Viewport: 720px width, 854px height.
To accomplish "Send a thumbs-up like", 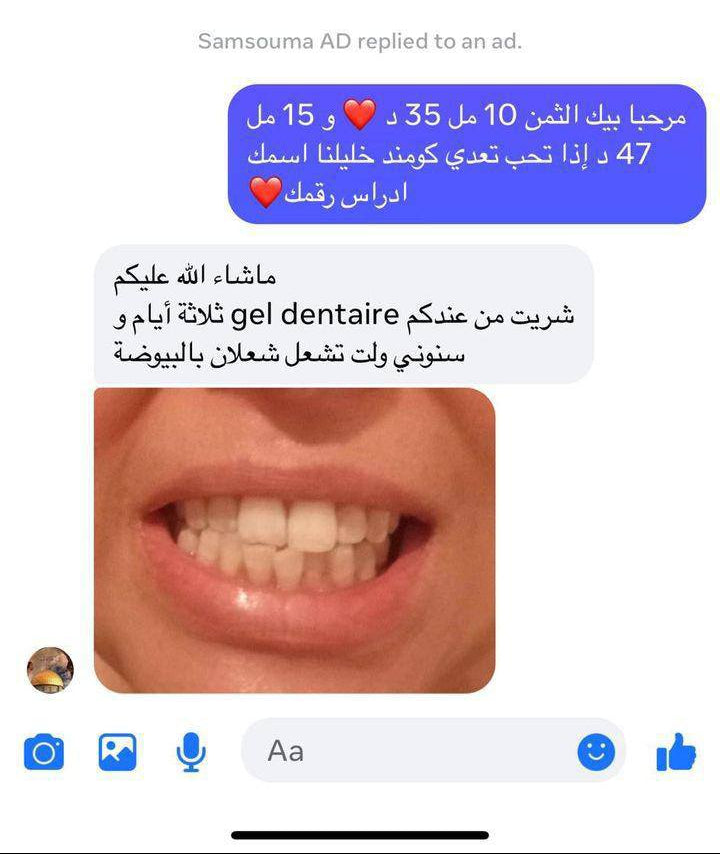I will coord(676,752).
